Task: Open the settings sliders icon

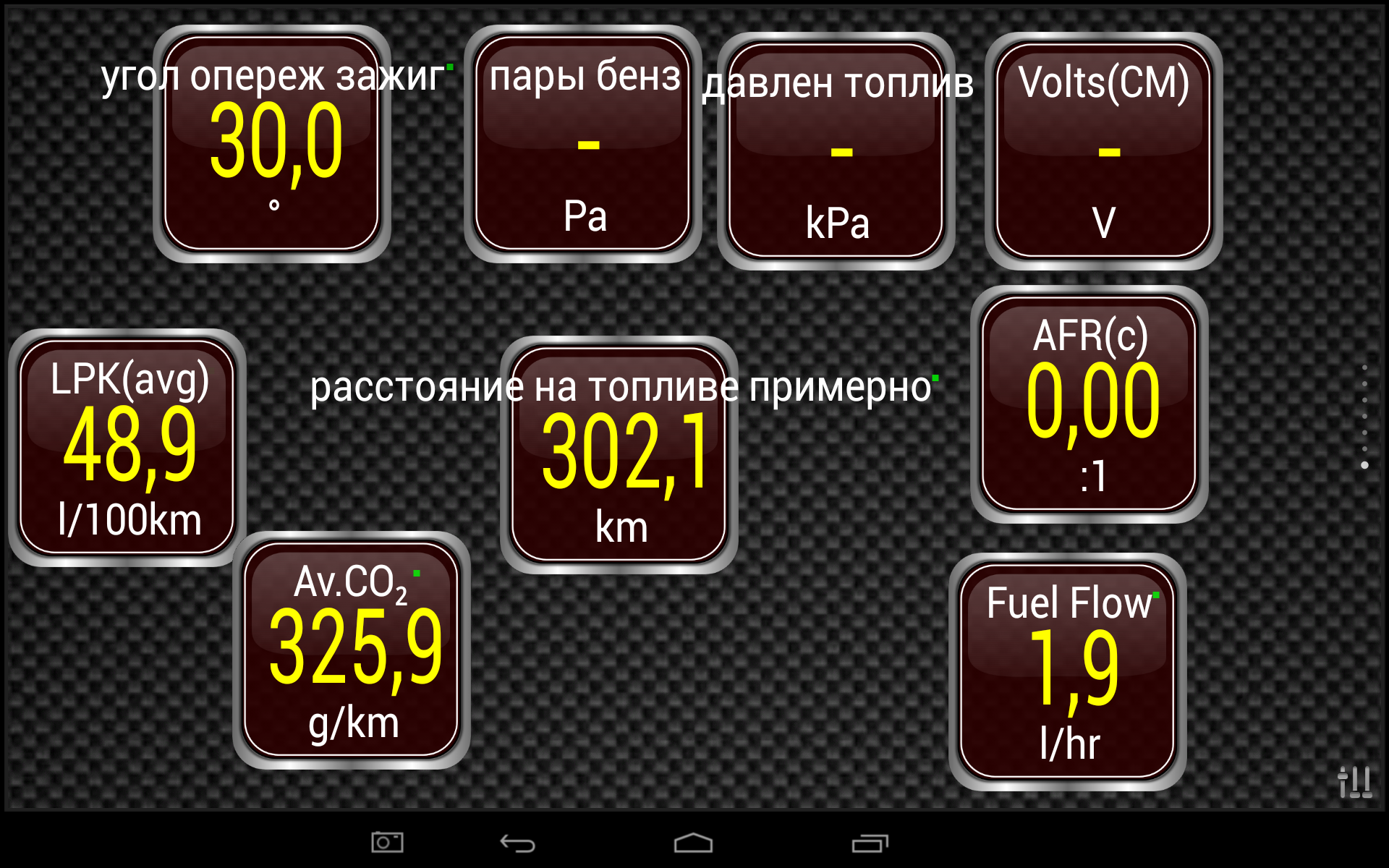Action: 1354,782
